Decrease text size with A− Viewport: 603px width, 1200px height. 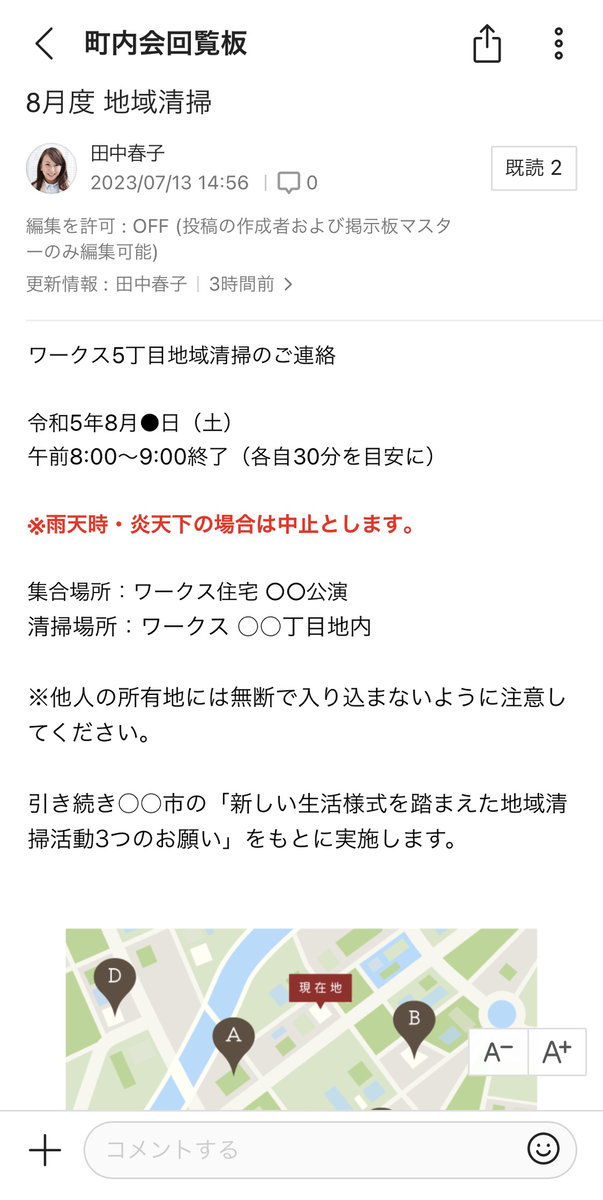(x=498, y=1052)
